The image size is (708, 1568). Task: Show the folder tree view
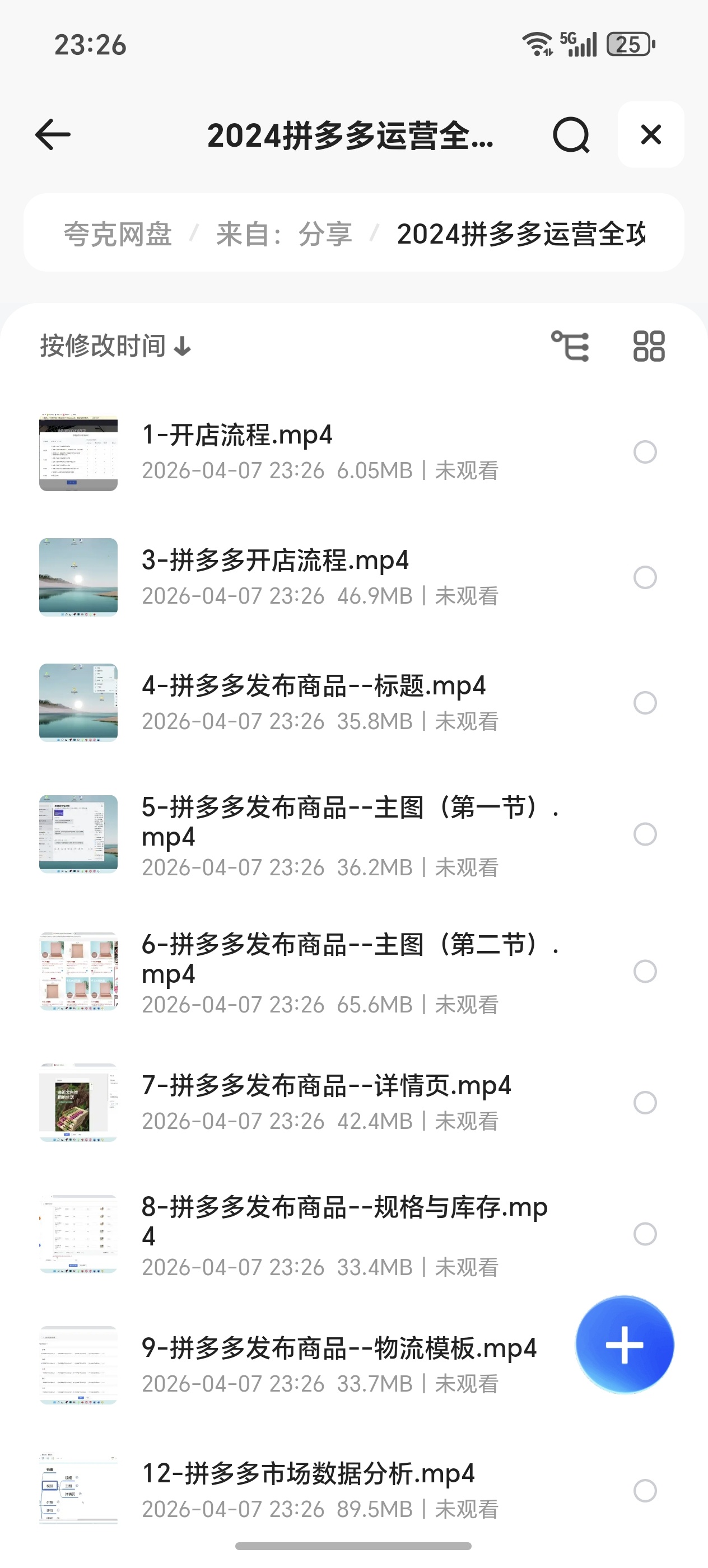click(x=570, y=346)
